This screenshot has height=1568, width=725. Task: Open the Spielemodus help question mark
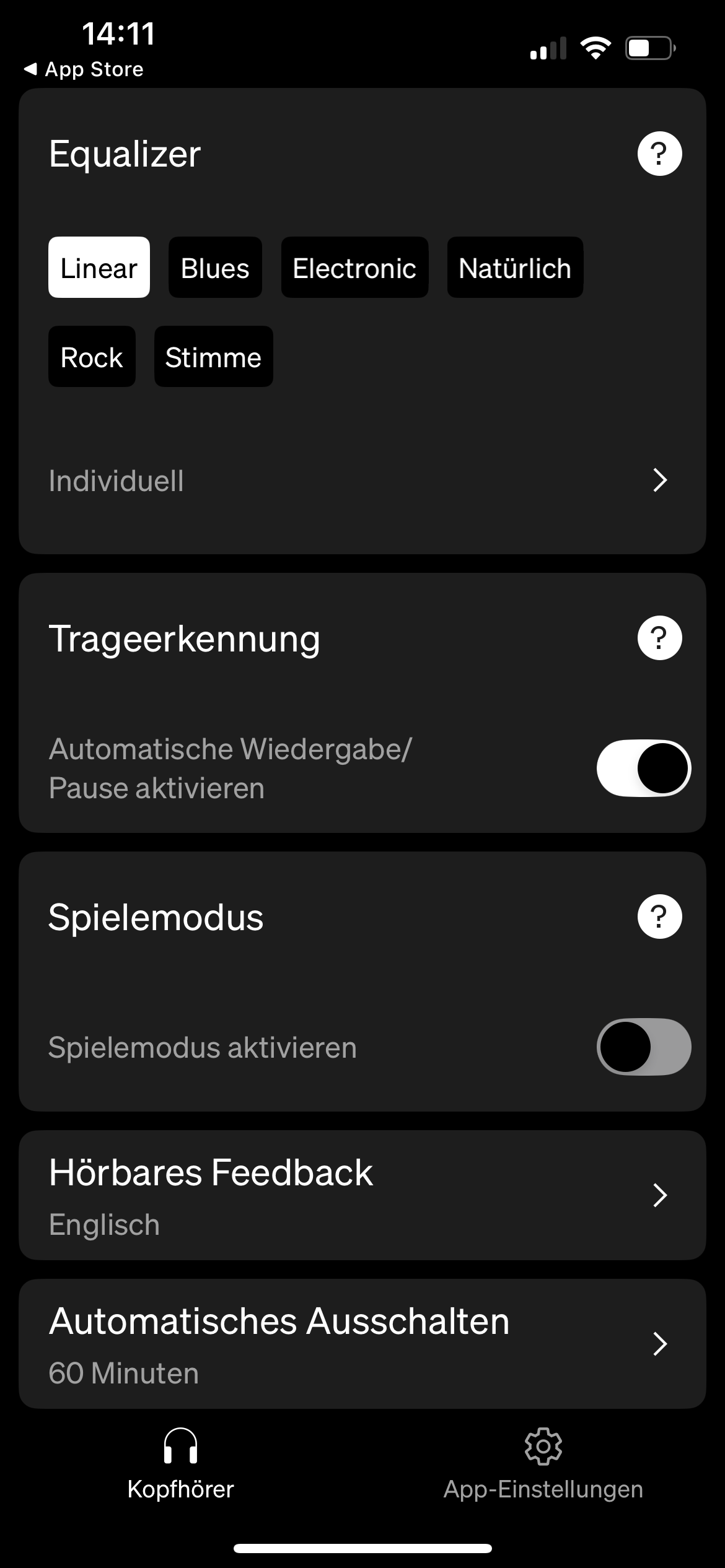pos(659,917)
